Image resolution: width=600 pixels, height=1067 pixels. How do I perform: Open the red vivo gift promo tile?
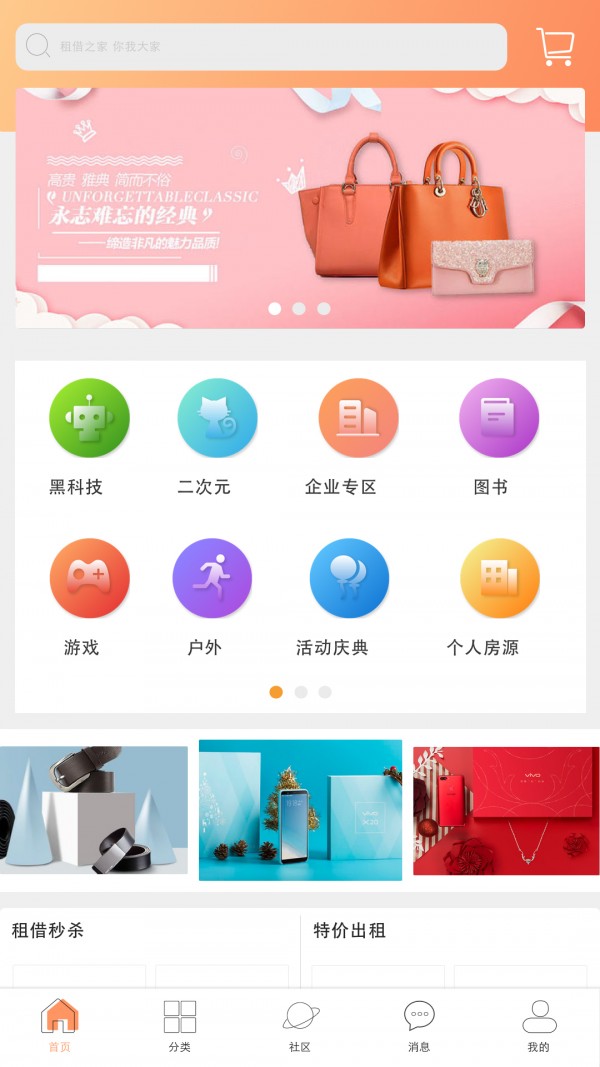[506, 810]
